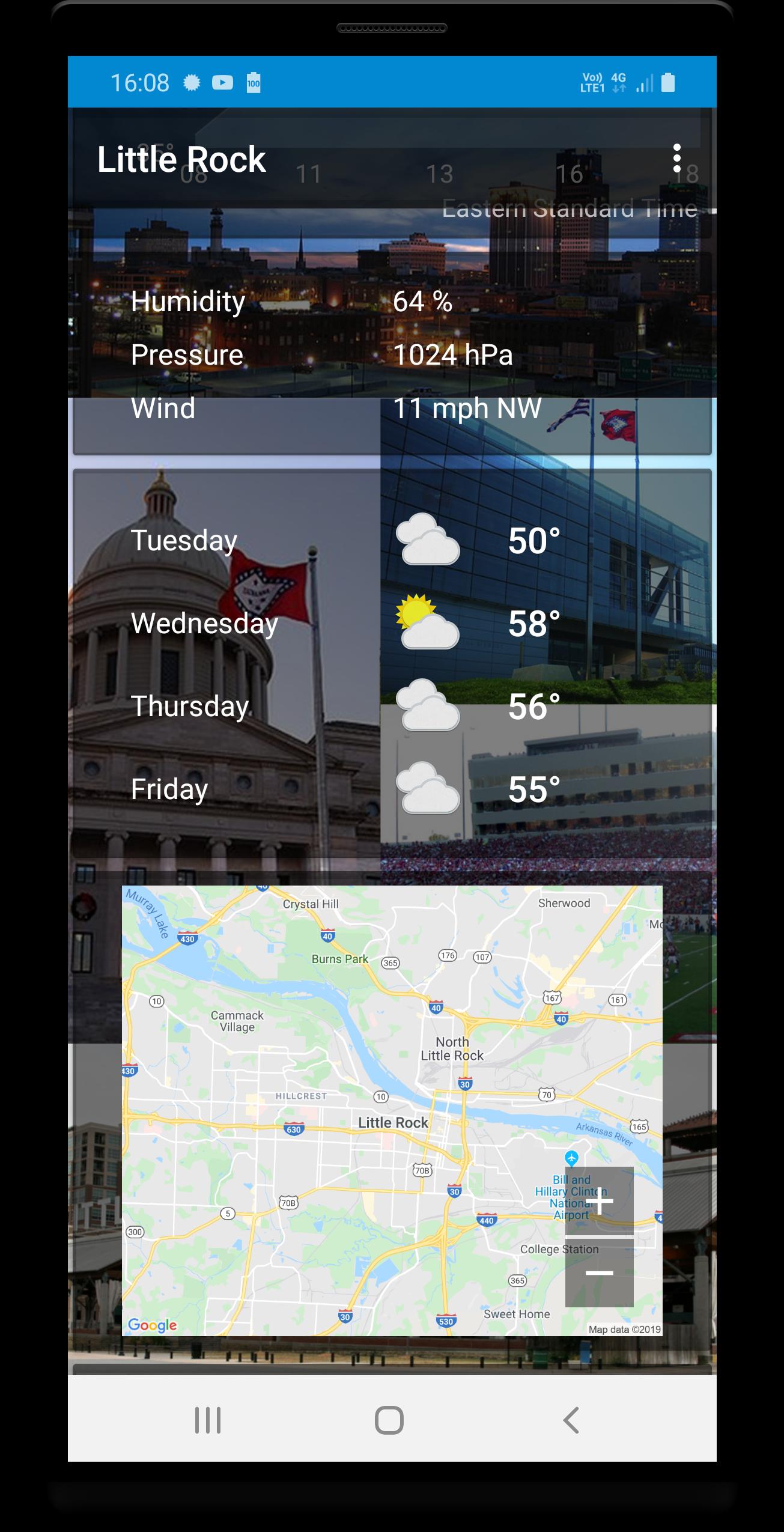
Task: Zoom in on the map
Action: click(x=599, y=1201)
